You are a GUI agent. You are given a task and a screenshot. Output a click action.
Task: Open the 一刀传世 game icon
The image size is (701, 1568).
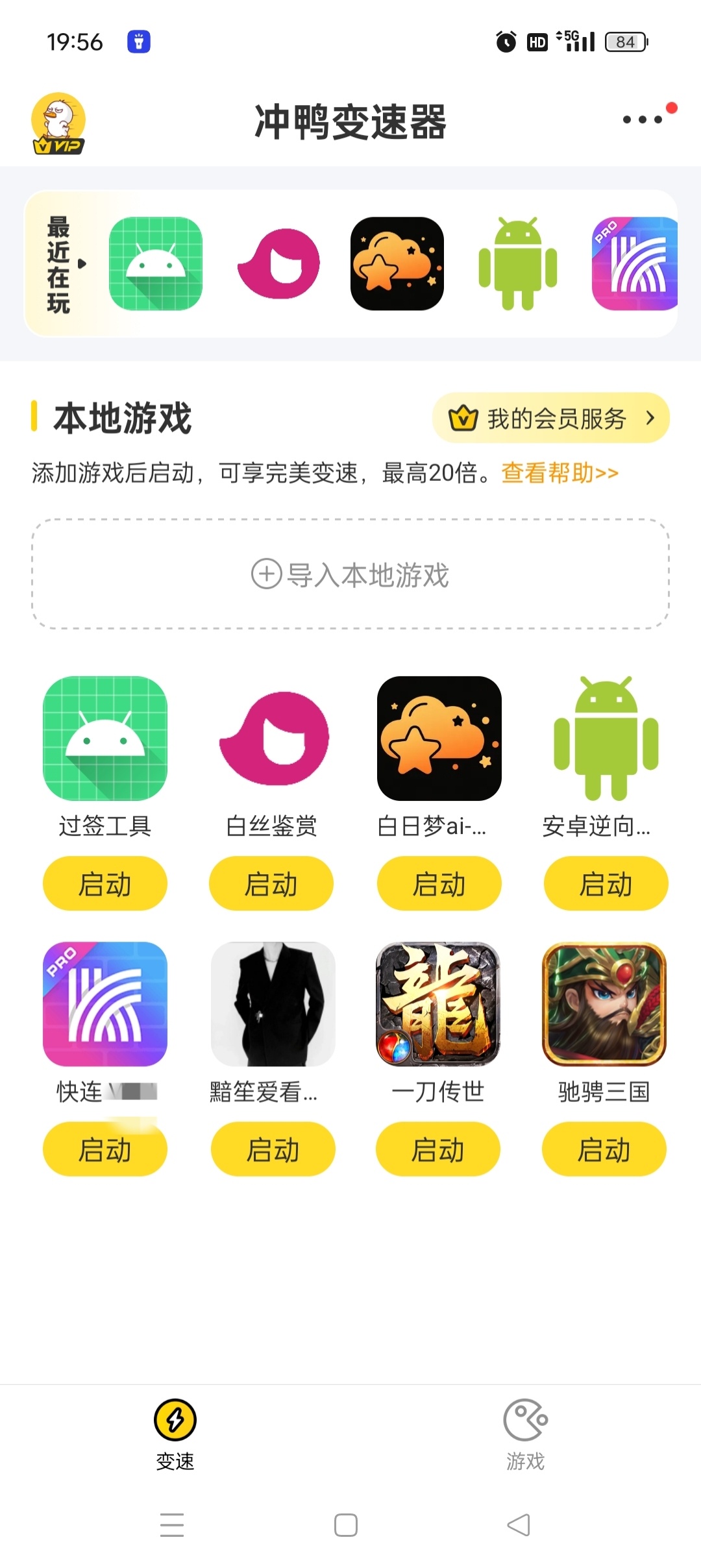[x=438, y=1004]
